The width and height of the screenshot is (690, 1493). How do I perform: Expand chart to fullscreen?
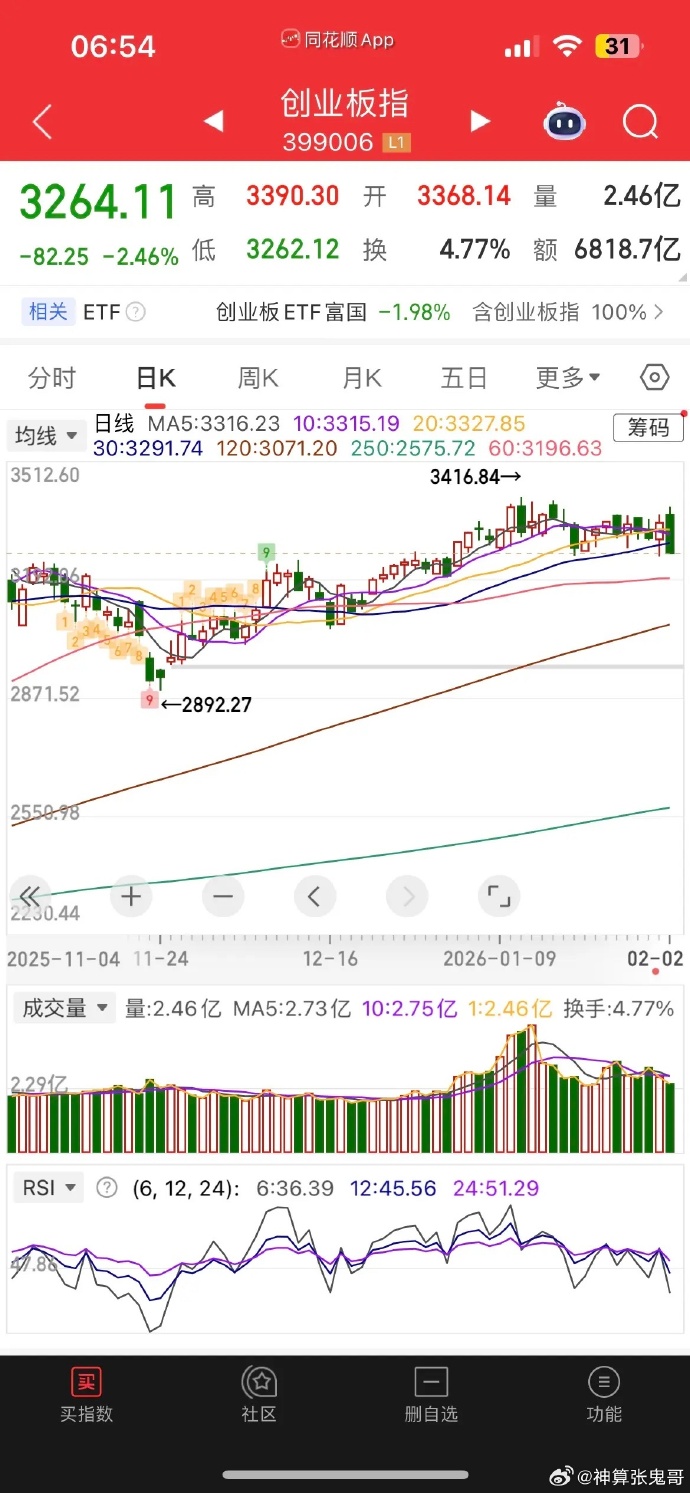498,897
